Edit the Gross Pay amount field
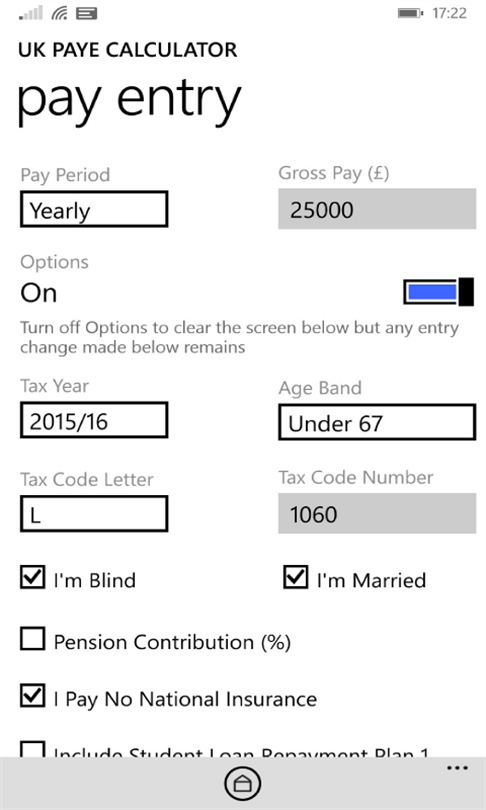 (377, 209)
